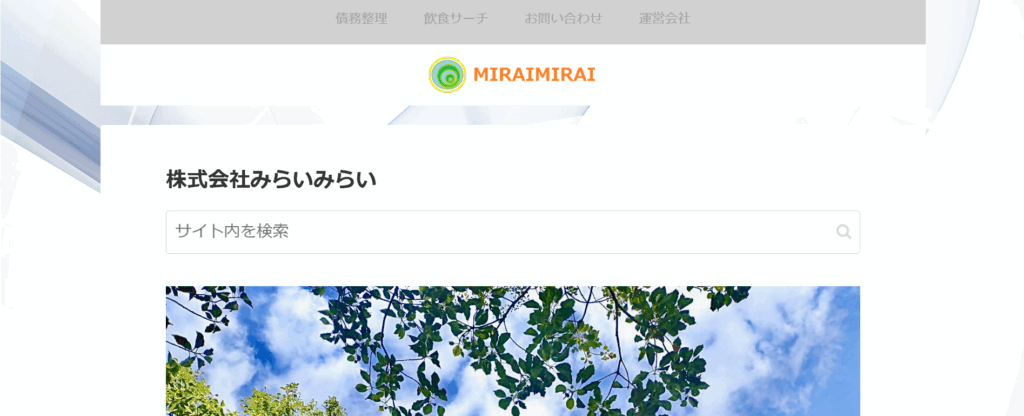Screen dimensions: 1024x416
Task: Open the お問い合わせ contact page
Action: pyautogui.click(x=563, y=19)
